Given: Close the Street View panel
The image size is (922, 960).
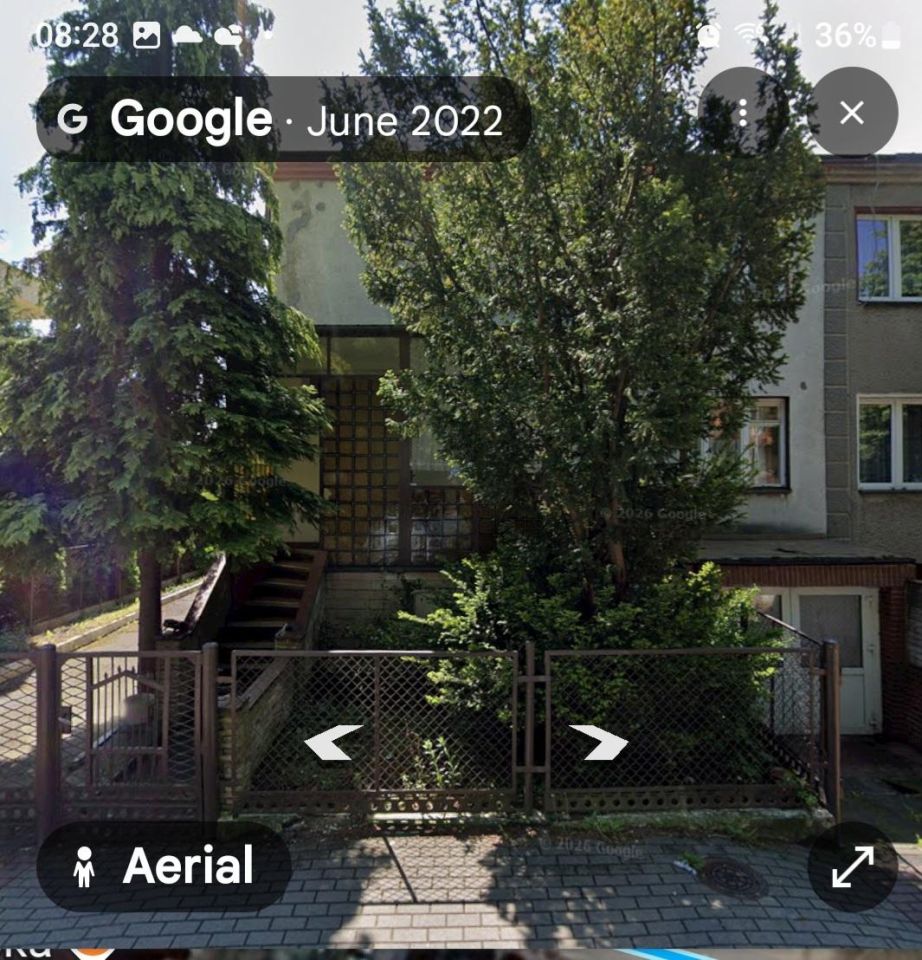Looking at the screenshot, I should (852, 112).
